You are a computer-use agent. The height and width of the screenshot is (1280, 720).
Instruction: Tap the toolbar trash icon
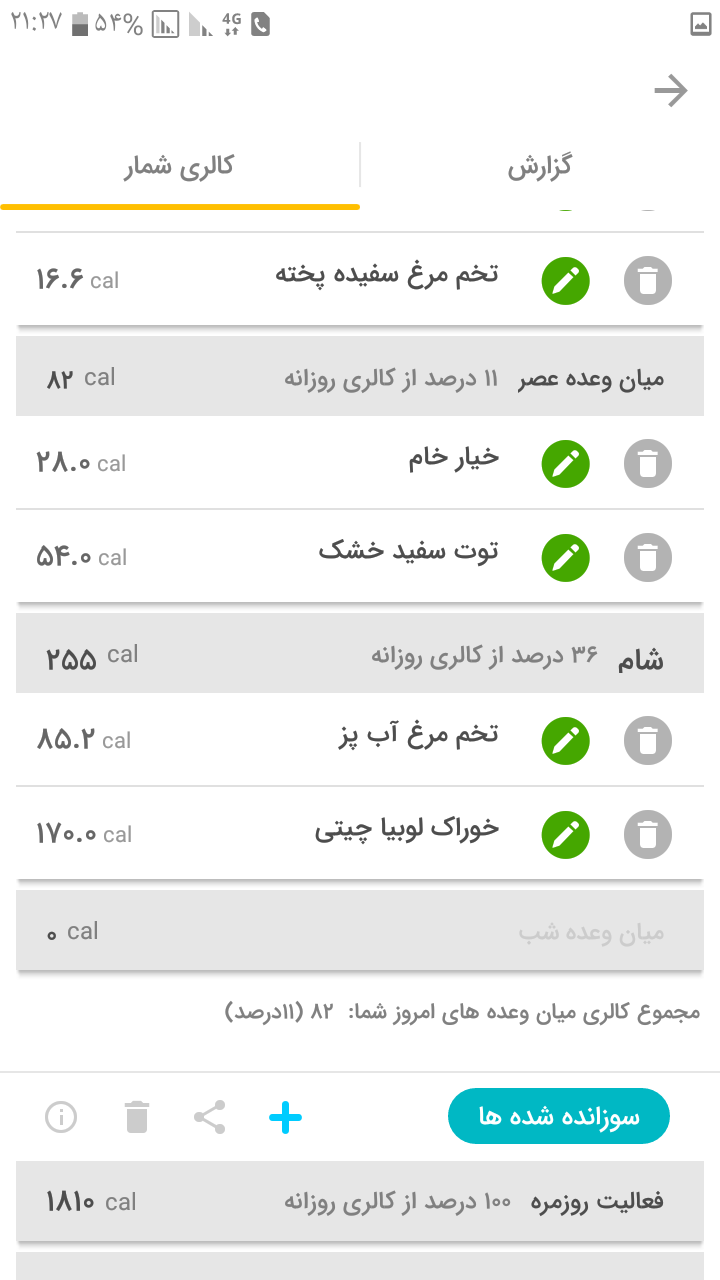pos(137,1117)
